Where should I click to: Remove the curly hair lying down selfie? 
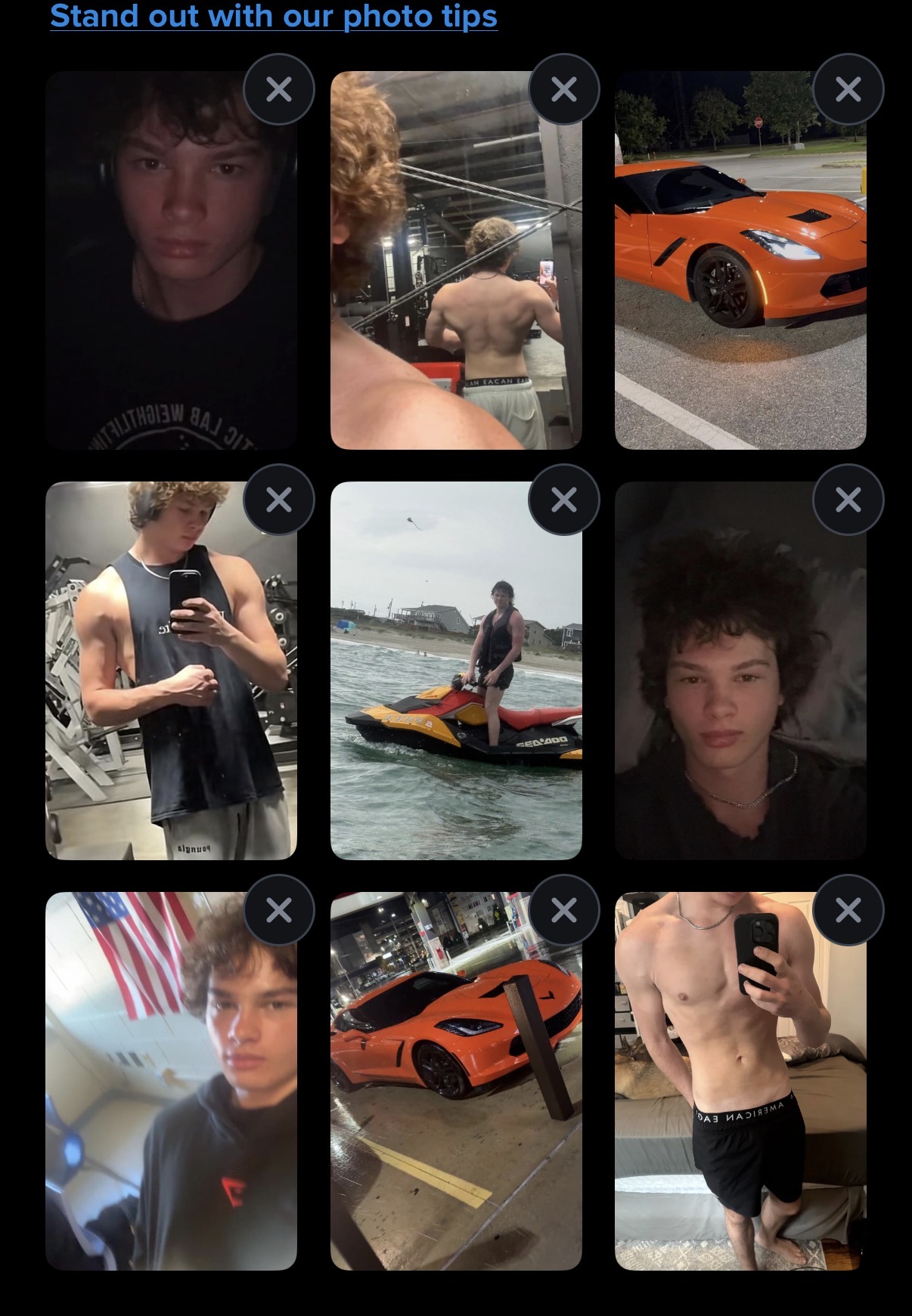click(x=848, y=500)
